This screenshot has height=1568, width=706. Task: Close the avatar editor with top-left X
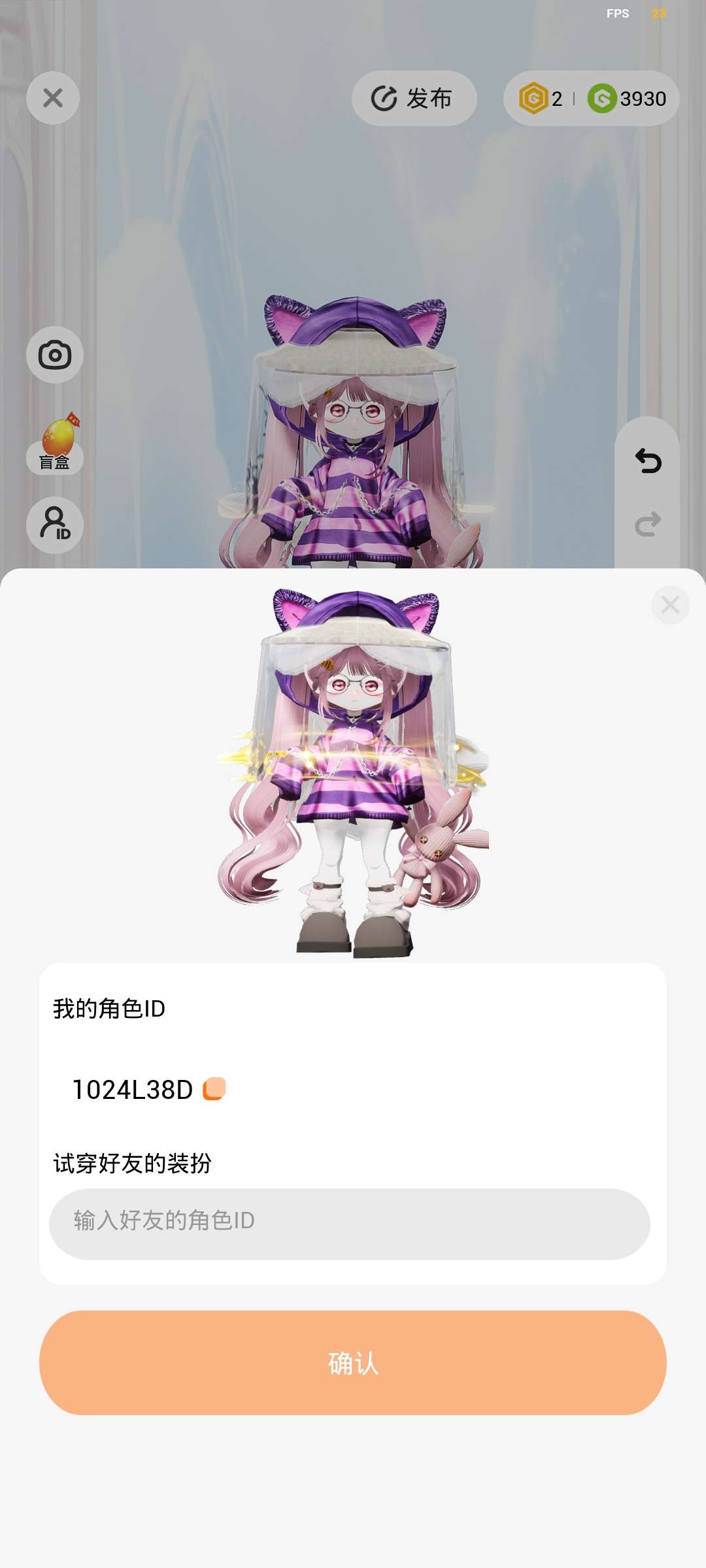[53, 98]
